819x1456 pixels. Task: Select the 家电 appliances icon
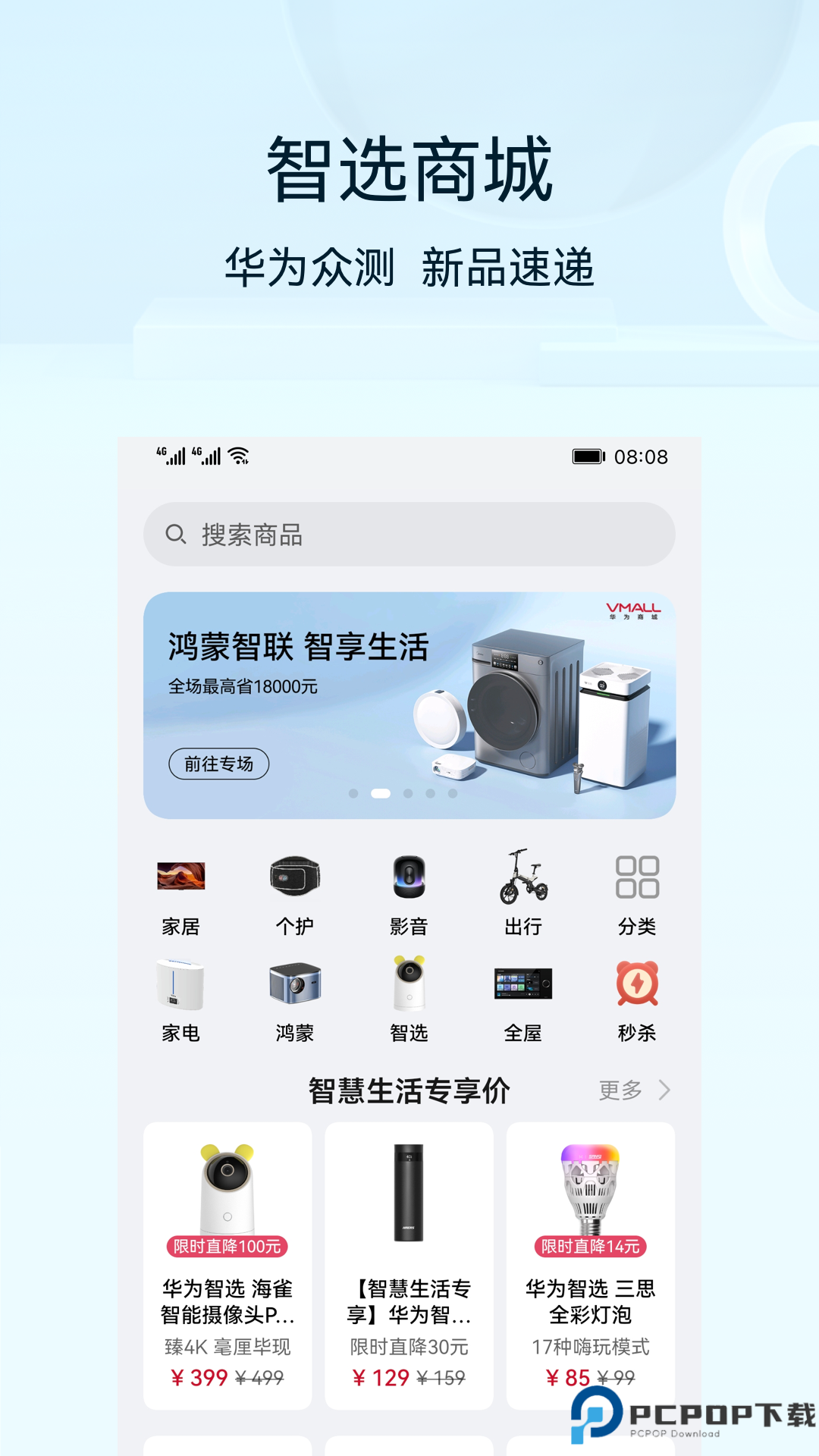(181, 999)
